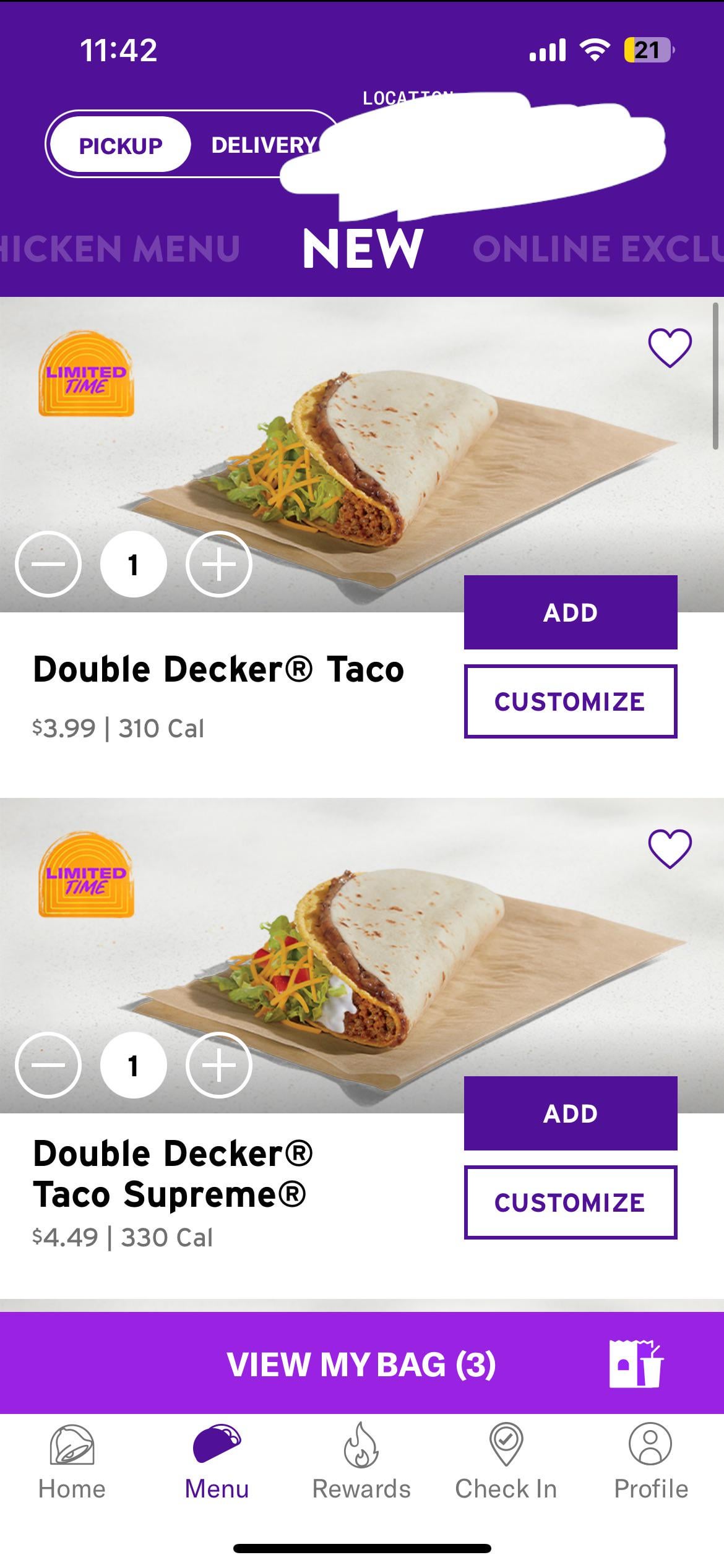
Task: Open the Check In tab
Action: (x=506, y=1463)
